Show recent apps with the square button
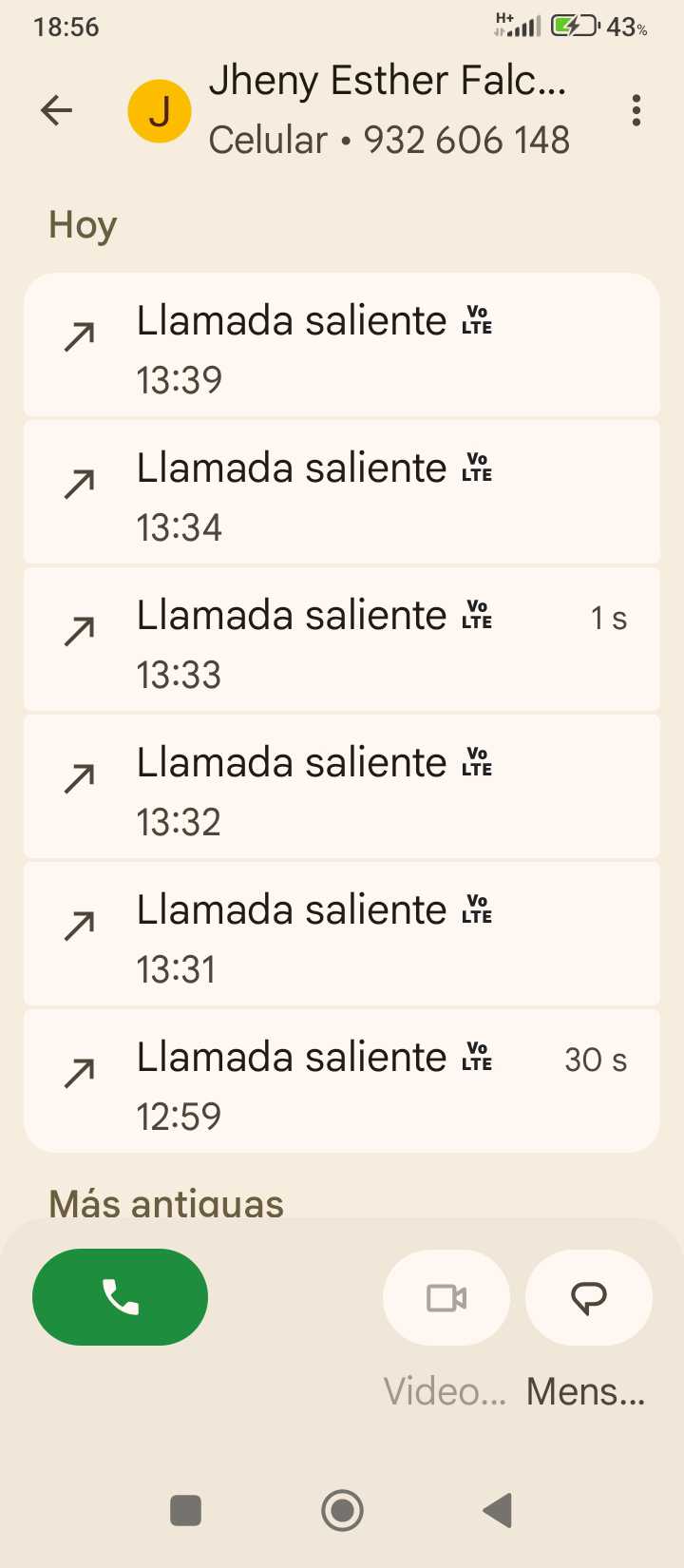 (x=185, y=1510)
